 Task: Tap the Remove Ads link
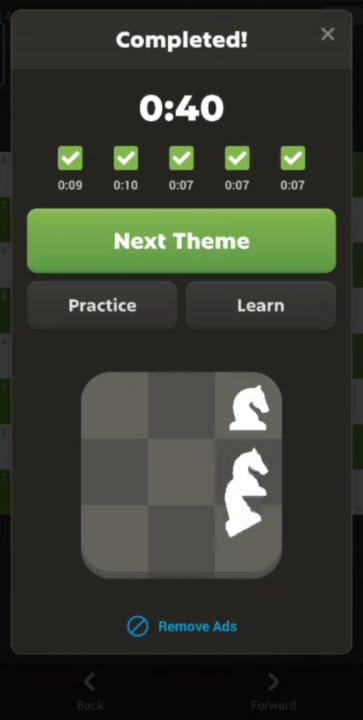182,626
